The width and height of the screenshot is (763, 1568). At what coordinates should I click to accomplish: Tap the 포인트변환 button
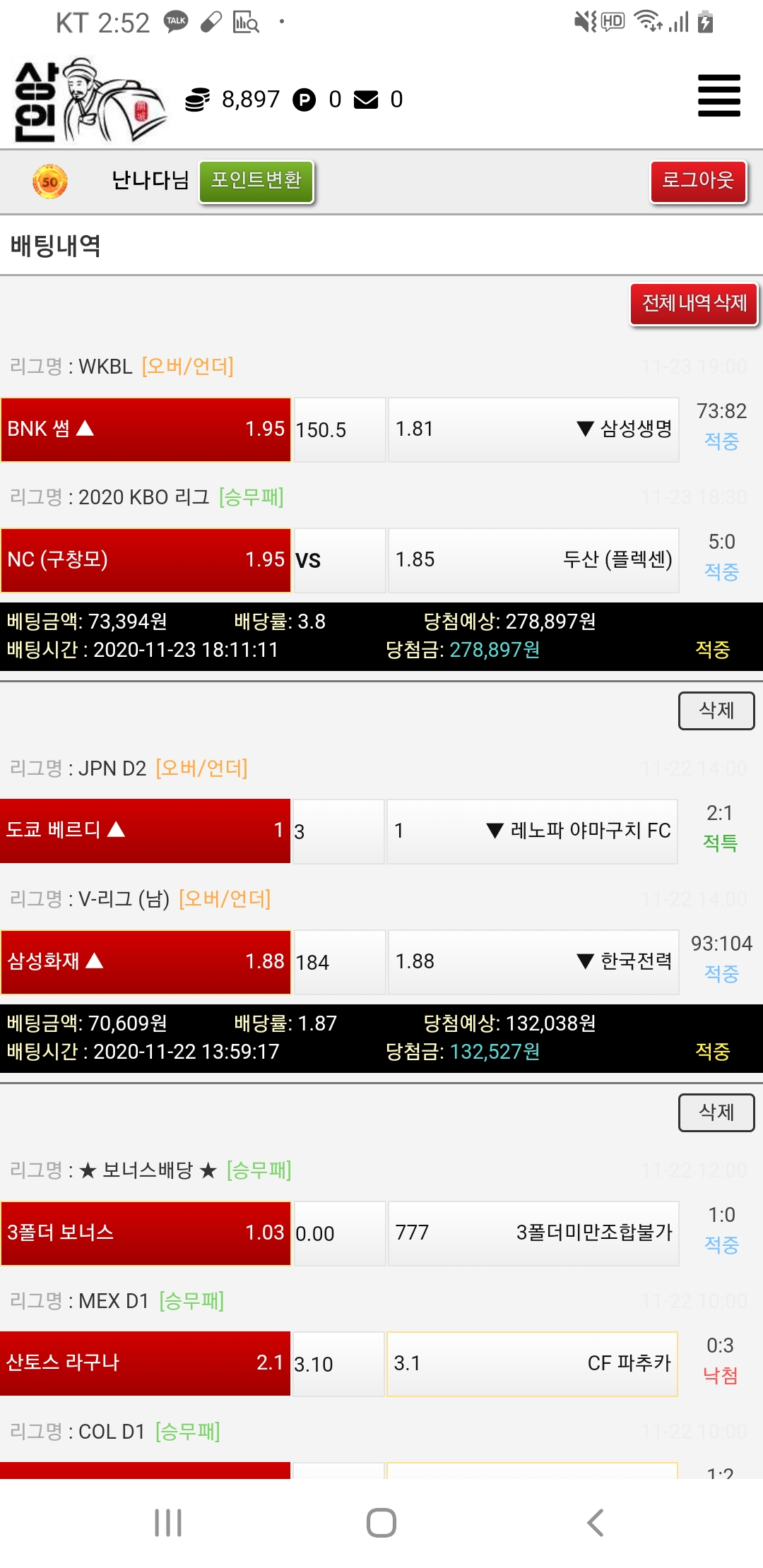pyautogui.click(x=256, y=181)
